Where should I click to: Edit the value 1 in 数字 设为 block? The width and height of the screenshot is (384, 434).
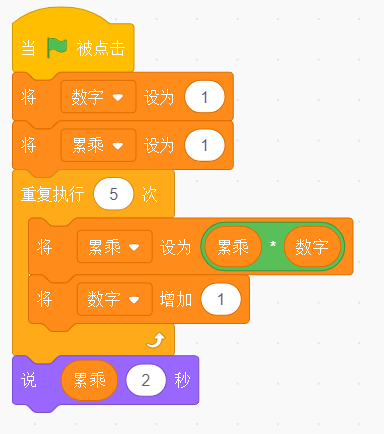tap(205, 97)
